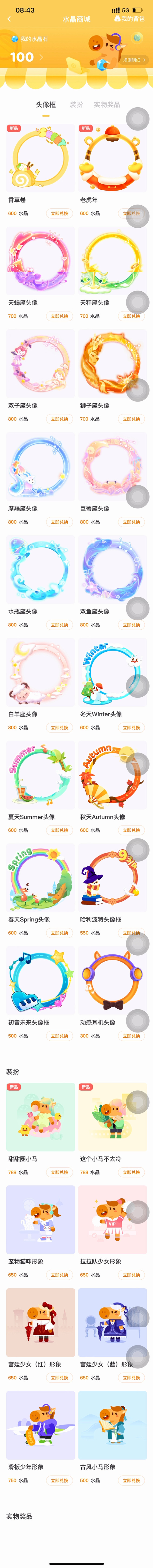153x1568 pixels.
Task: Exchange crystals for 双子座头像
Action: click(59, 419)
